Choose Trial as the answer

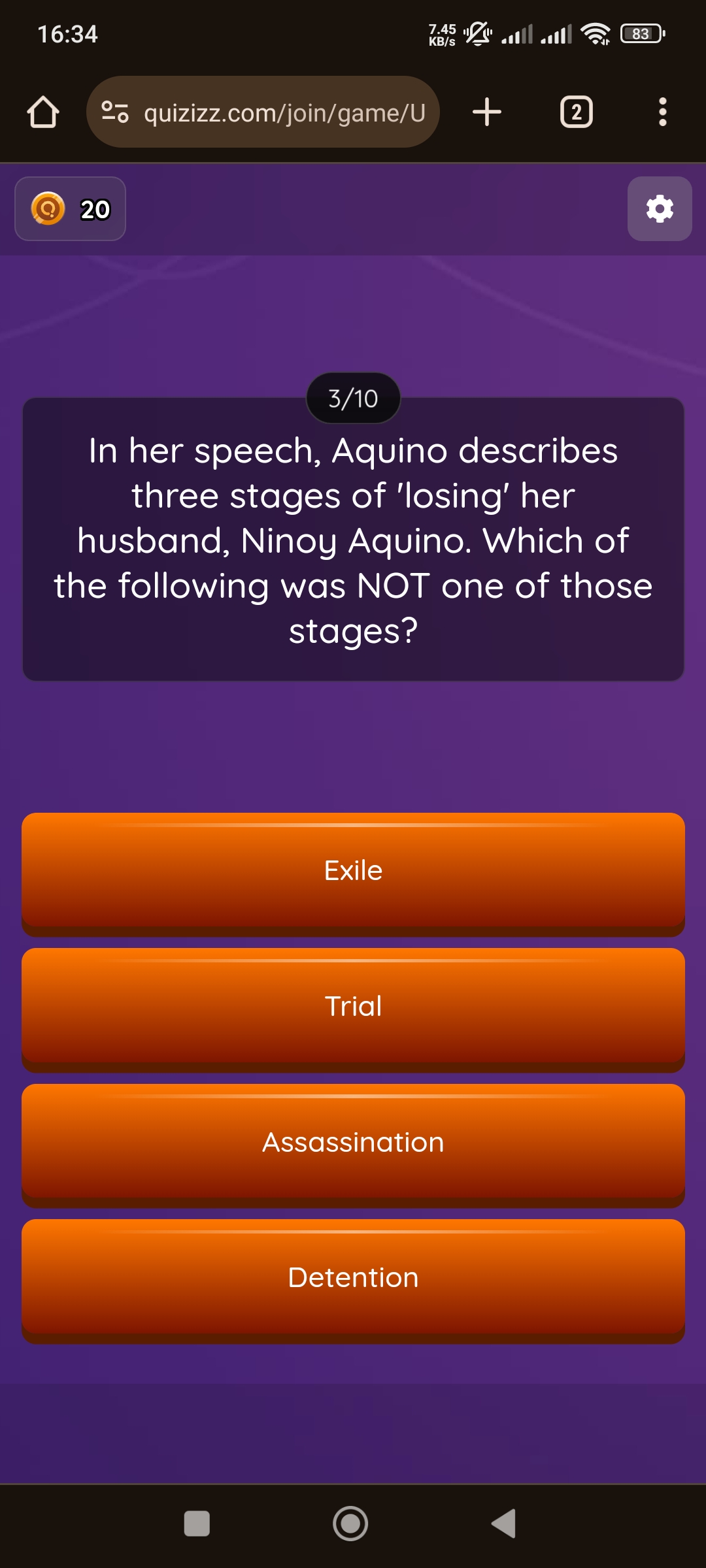353,1010
